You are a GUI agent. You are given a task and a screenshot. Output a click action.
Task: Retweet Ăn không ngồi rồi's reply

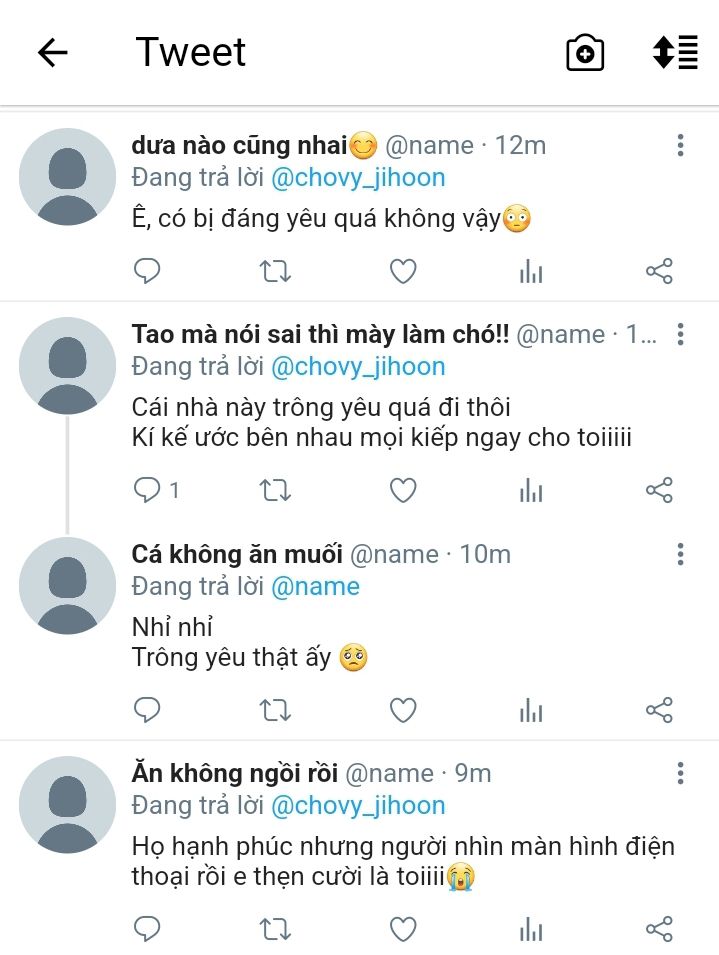click(275, 929)
